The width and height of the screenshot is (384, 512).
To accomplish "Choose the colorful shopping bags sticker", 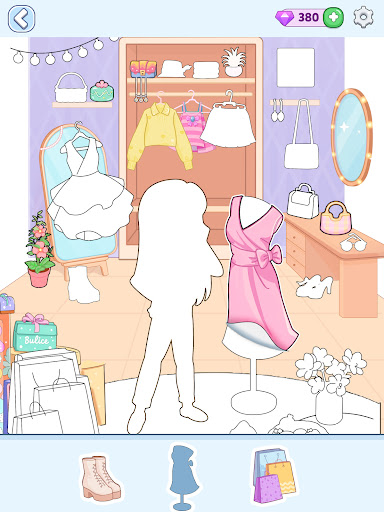I will (x=274, y=476).
